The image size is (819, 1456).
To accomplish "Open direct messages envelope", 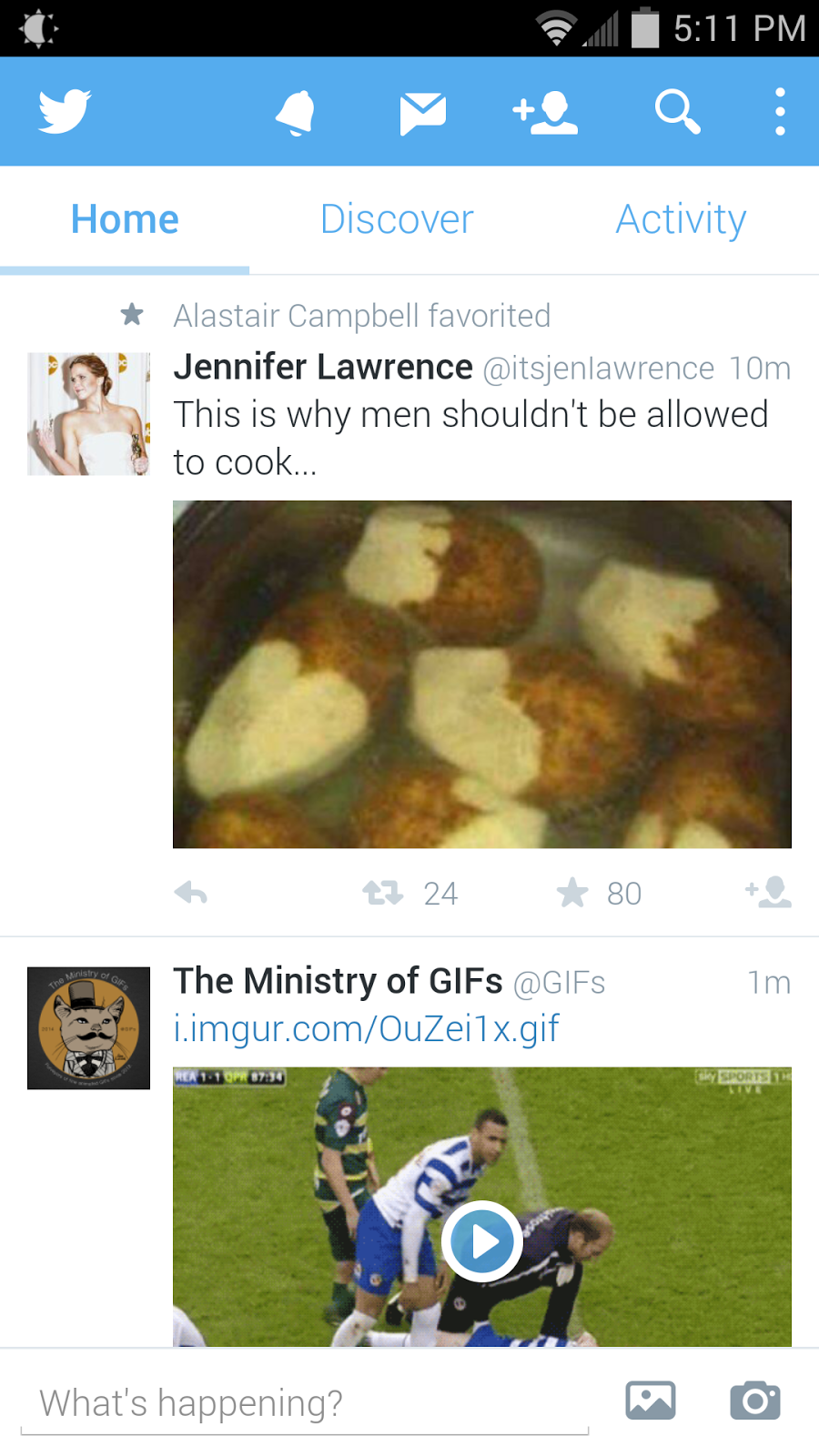I will click(x=422, y=113).
